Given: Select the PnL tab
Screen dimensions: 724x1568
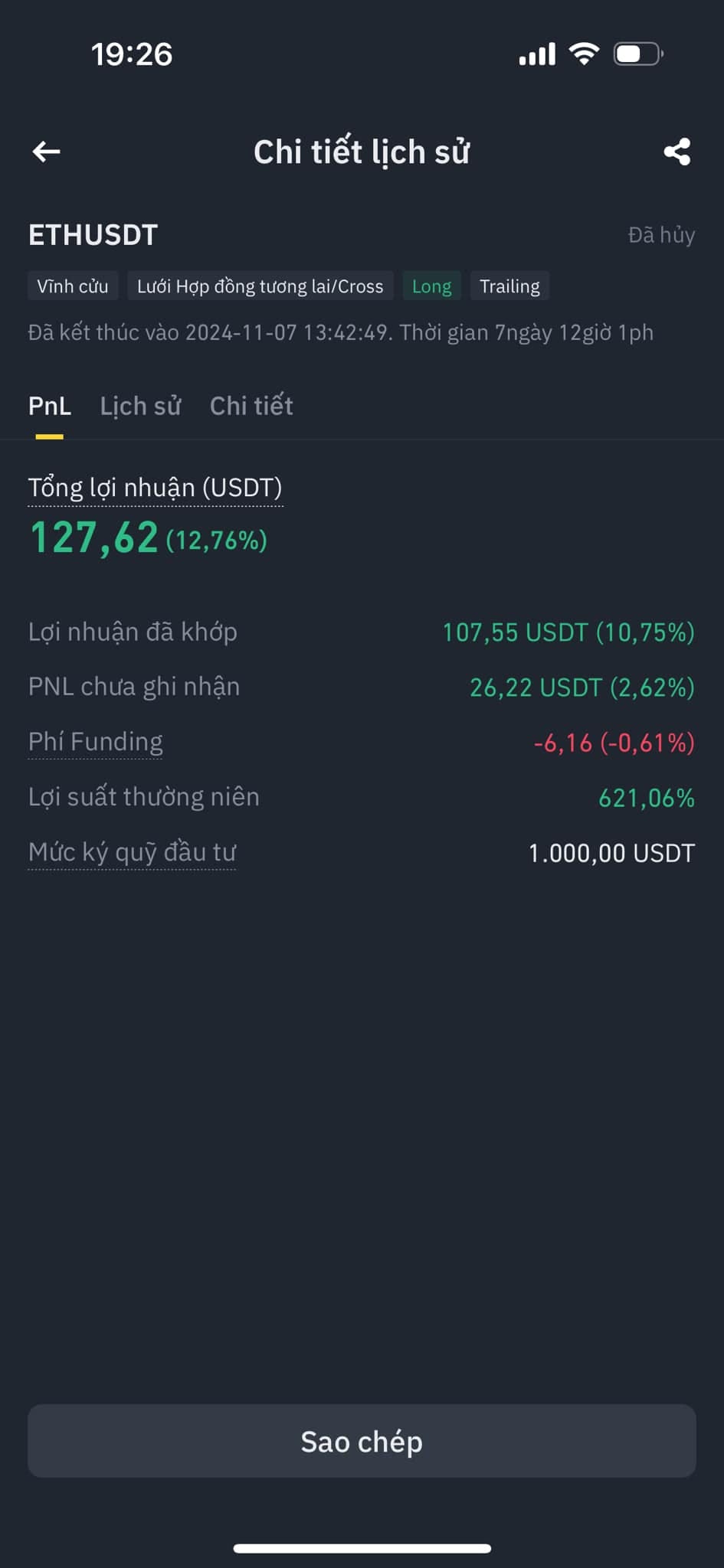Looking at the screenshot, I should (50, 406).
